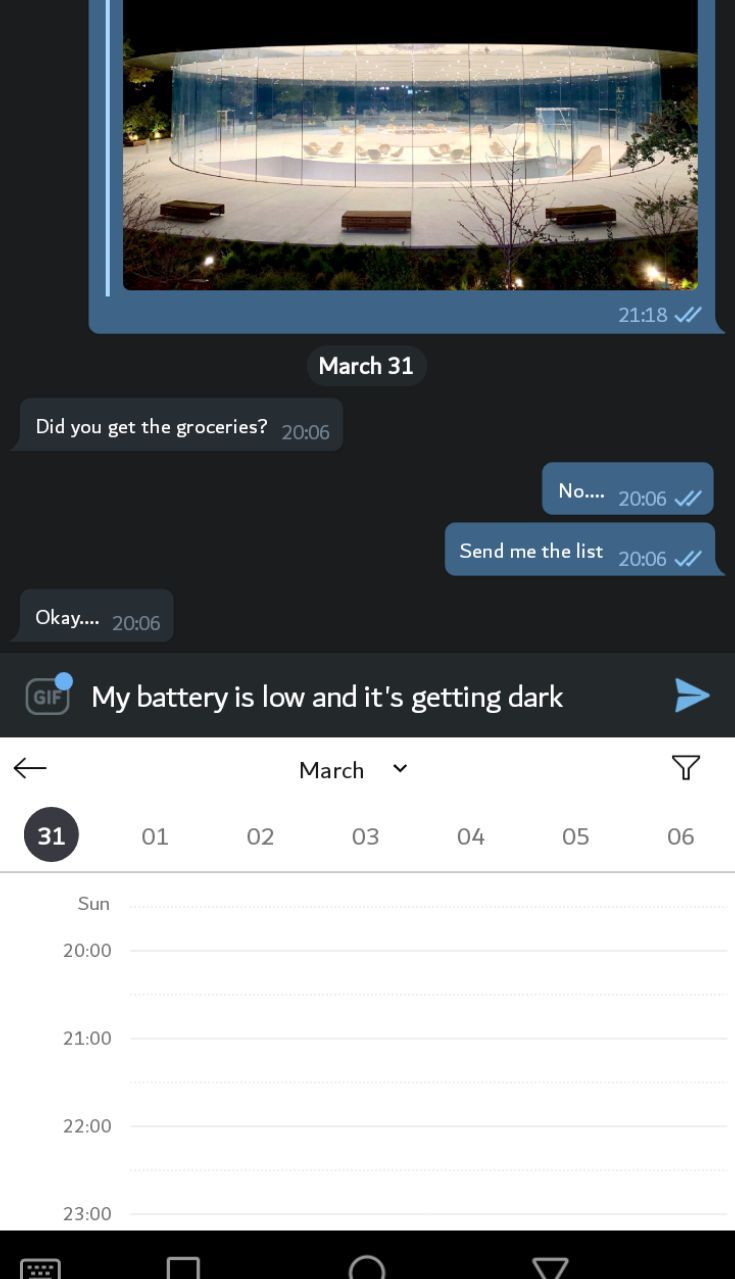Select day 04 in the calendar
The width and height of the screenshot is (735, 1279).
tap(470, 836)
